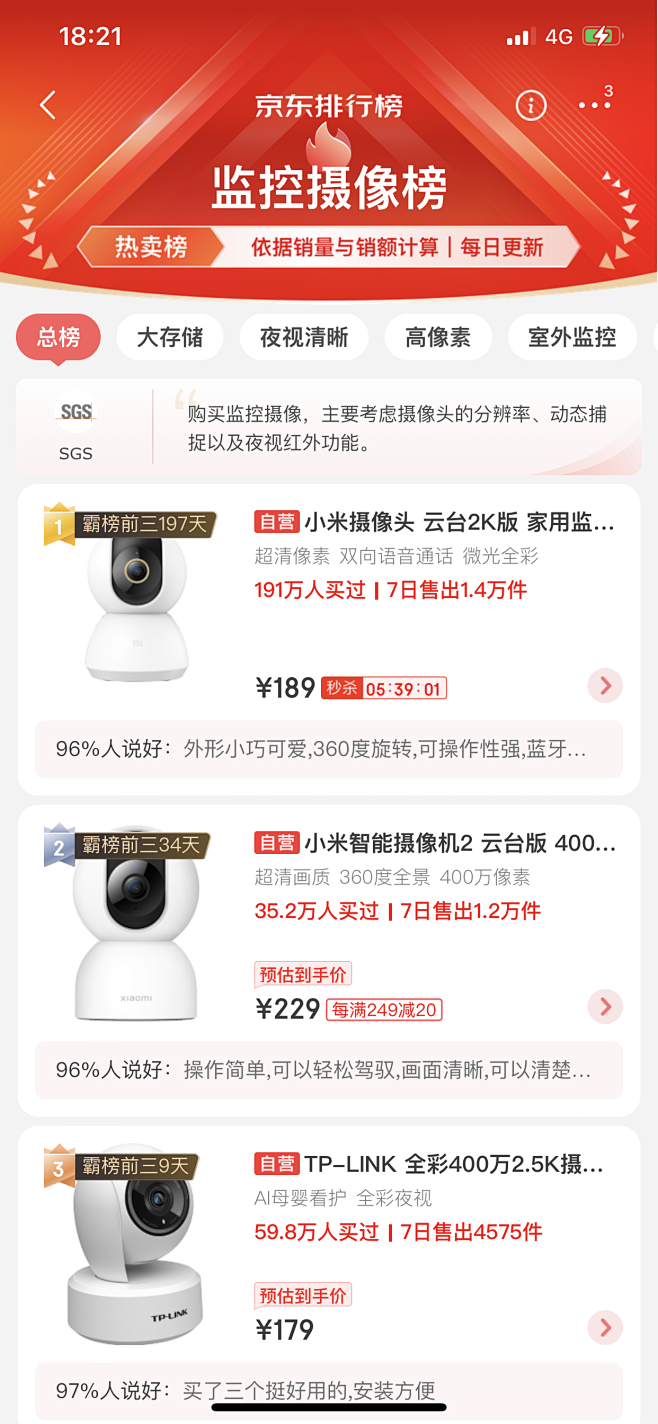Viewport: 658px width, 1424px height.
Task: Select the 总榜 tab
Action: [58, 338]
